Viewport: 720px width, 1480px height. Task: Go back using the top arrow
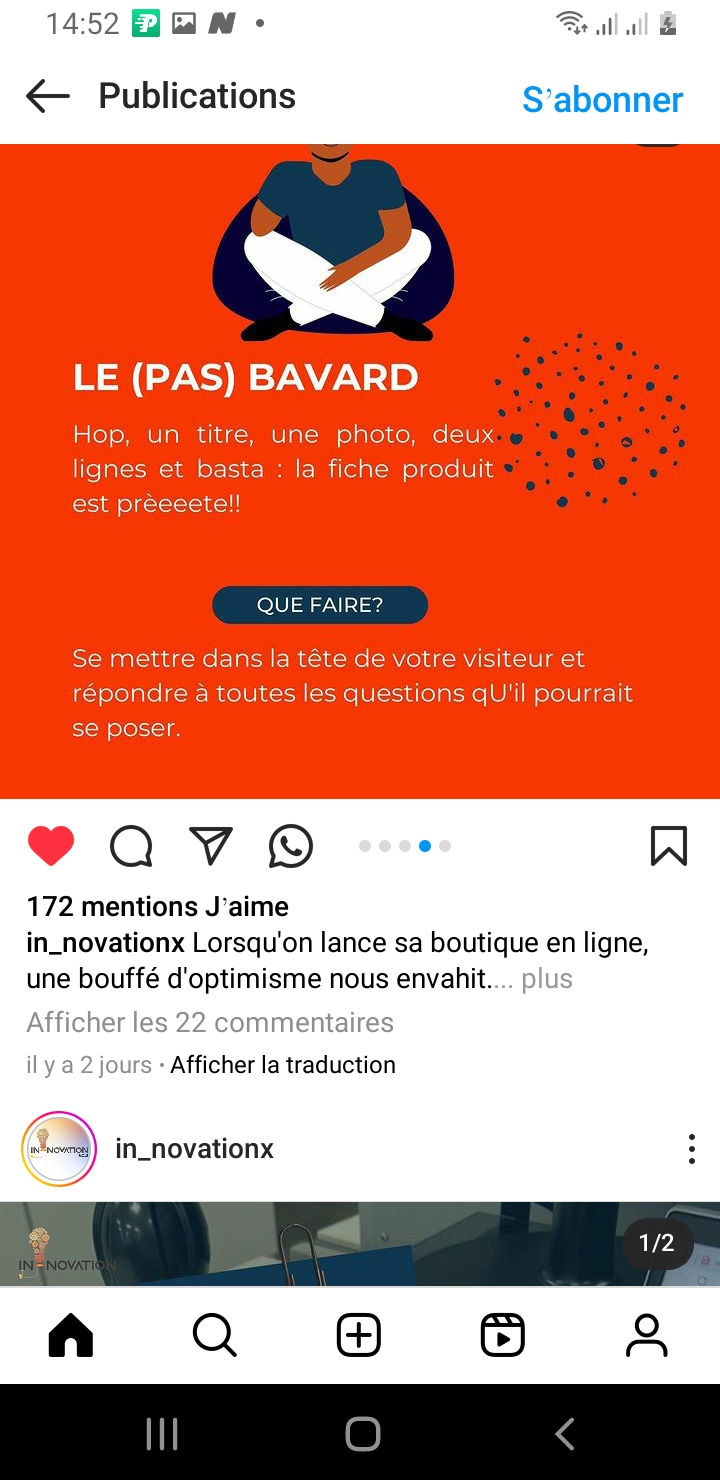48,97
